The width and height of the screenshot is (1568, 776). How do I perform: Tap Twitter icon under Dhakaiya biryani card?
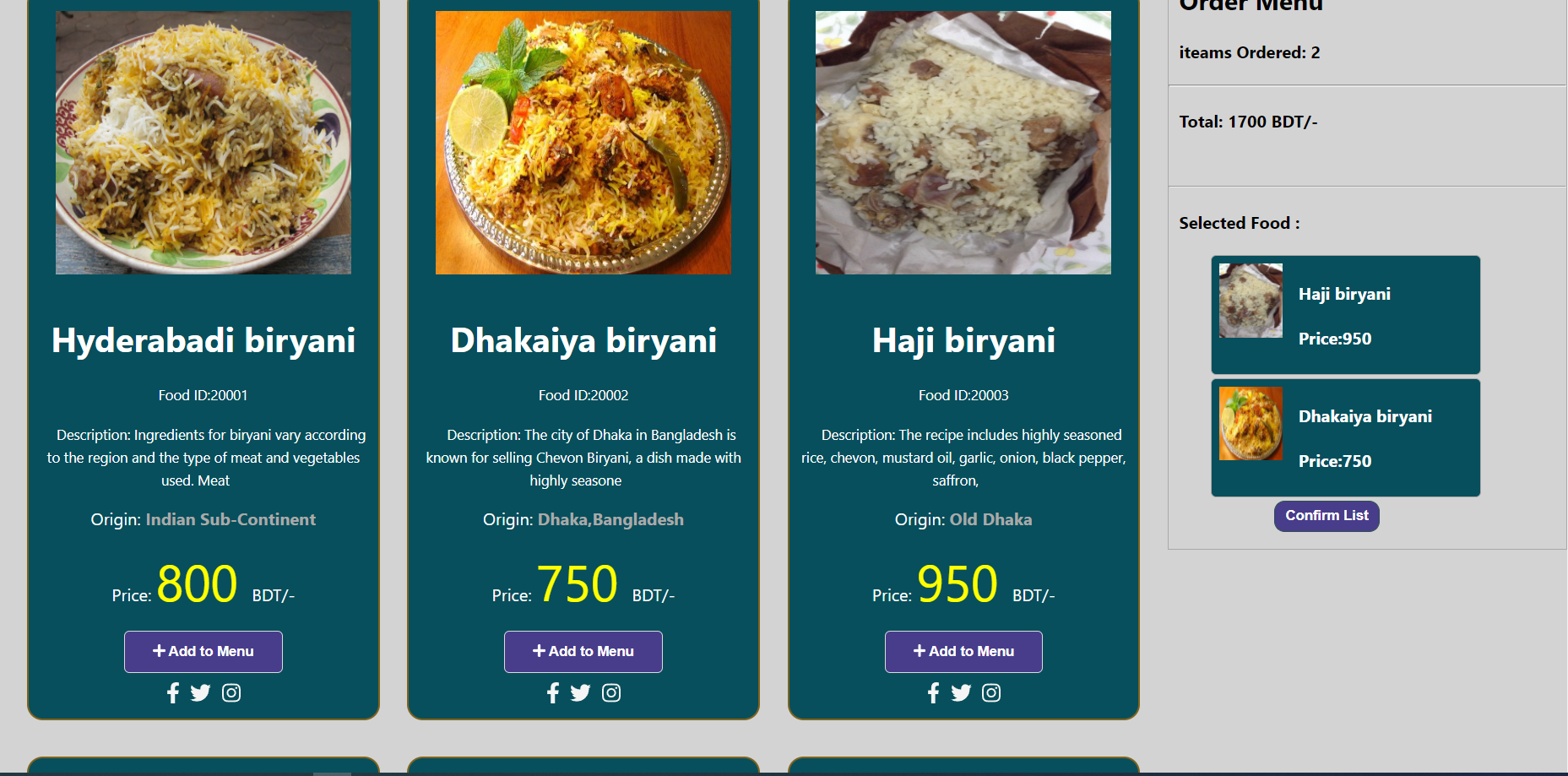(580, 693)
